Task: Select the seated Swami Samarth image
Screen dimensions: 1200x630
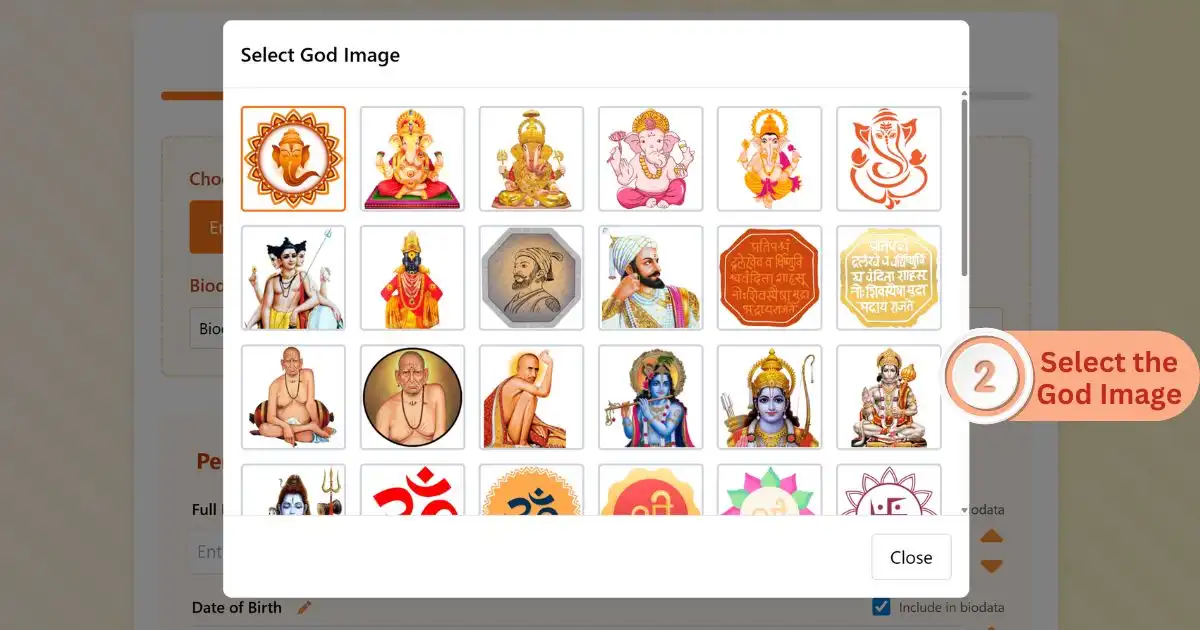Action: pos(293,397)
